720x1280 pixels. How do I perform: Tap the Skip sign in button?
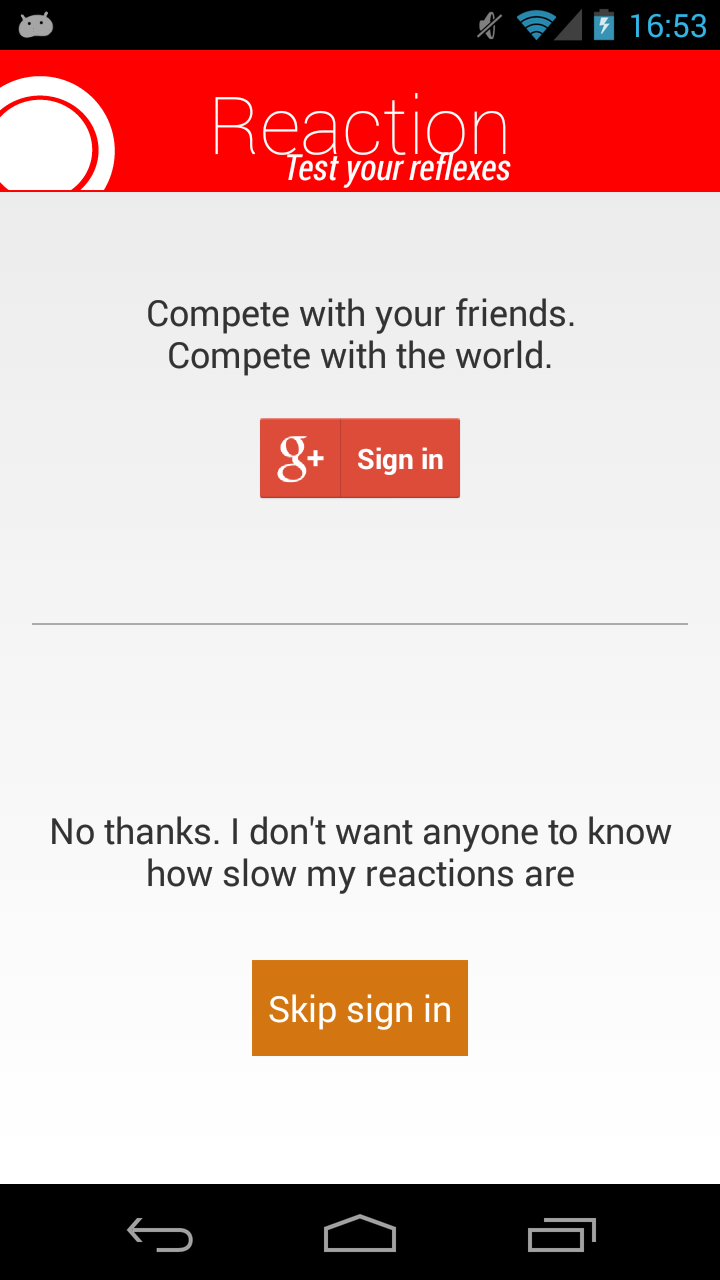pos(360,1008)
